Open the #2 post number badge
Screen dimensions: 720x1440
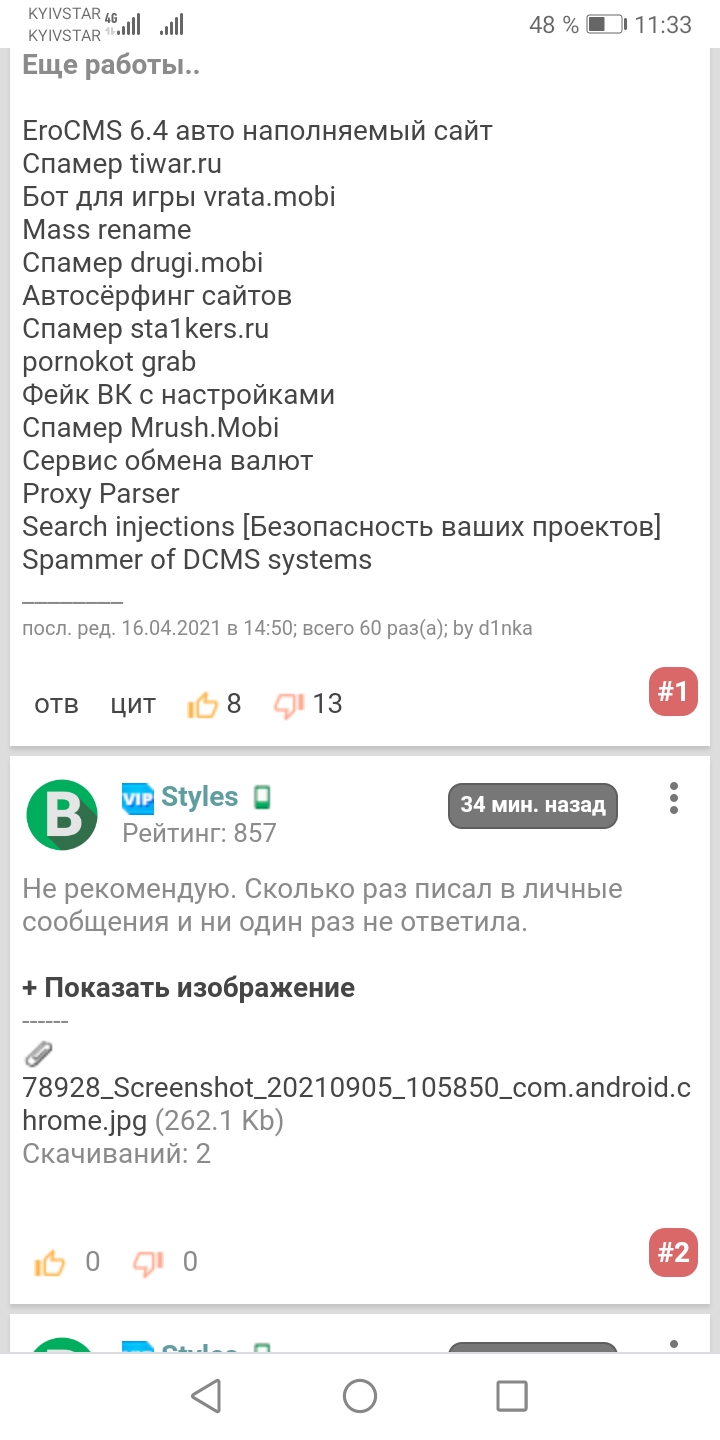coord(673,1252)
